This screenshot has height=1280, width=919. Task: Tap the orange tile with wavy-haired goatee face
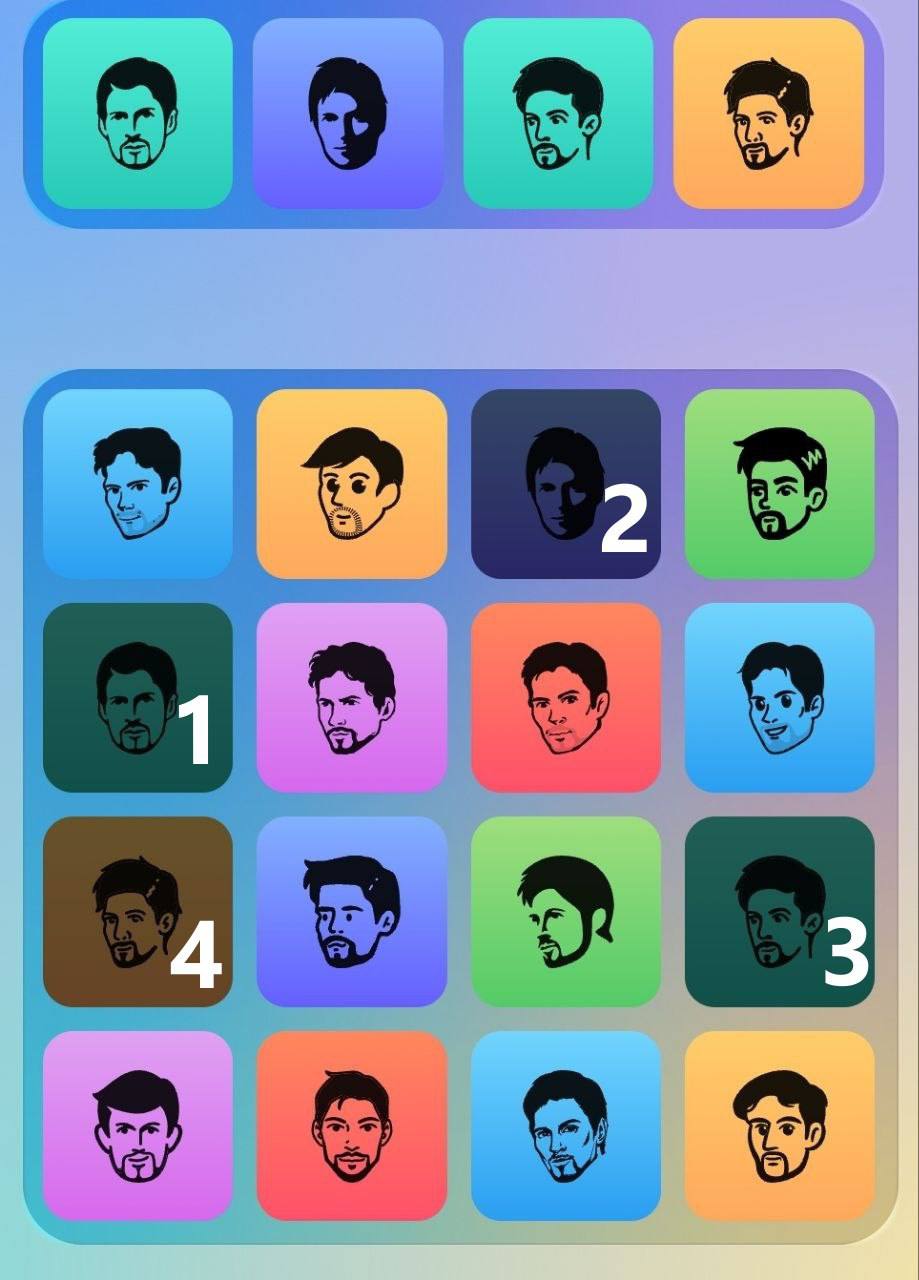tap(779, 1125)
